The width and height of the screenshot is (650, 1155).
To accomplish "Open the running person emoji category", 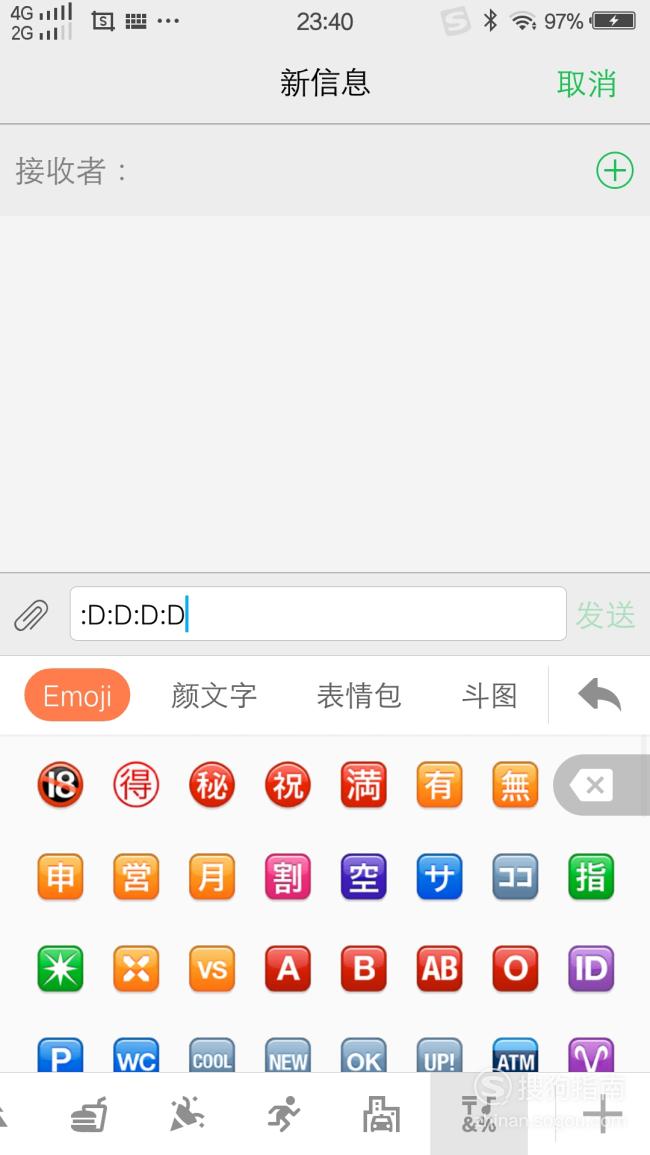I will tap(284, 1113).
